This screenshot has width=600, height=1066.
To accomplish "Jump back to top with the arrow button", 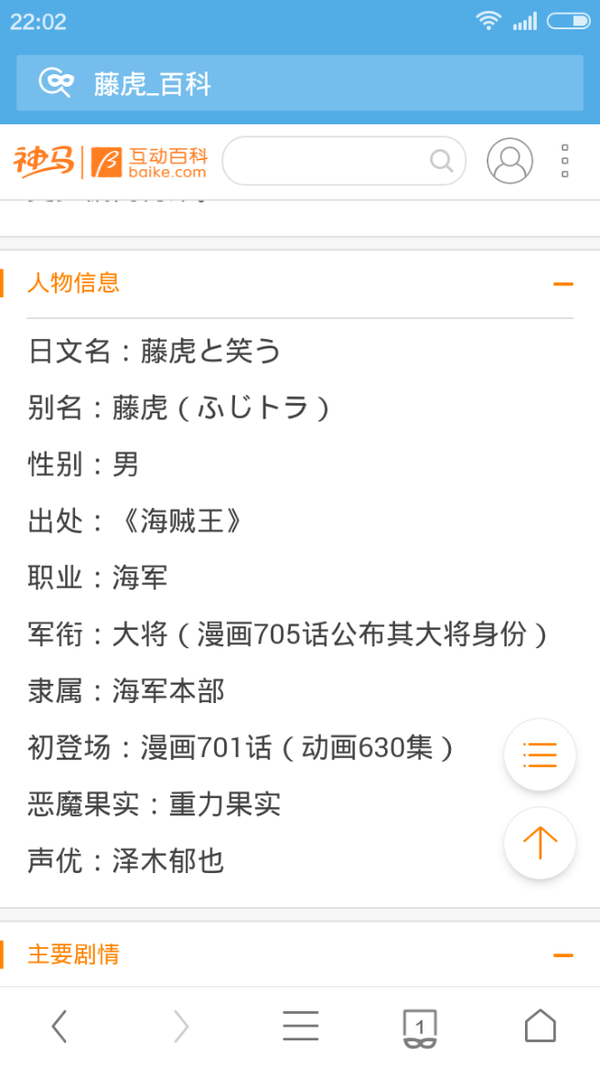I will click(540, 843).
